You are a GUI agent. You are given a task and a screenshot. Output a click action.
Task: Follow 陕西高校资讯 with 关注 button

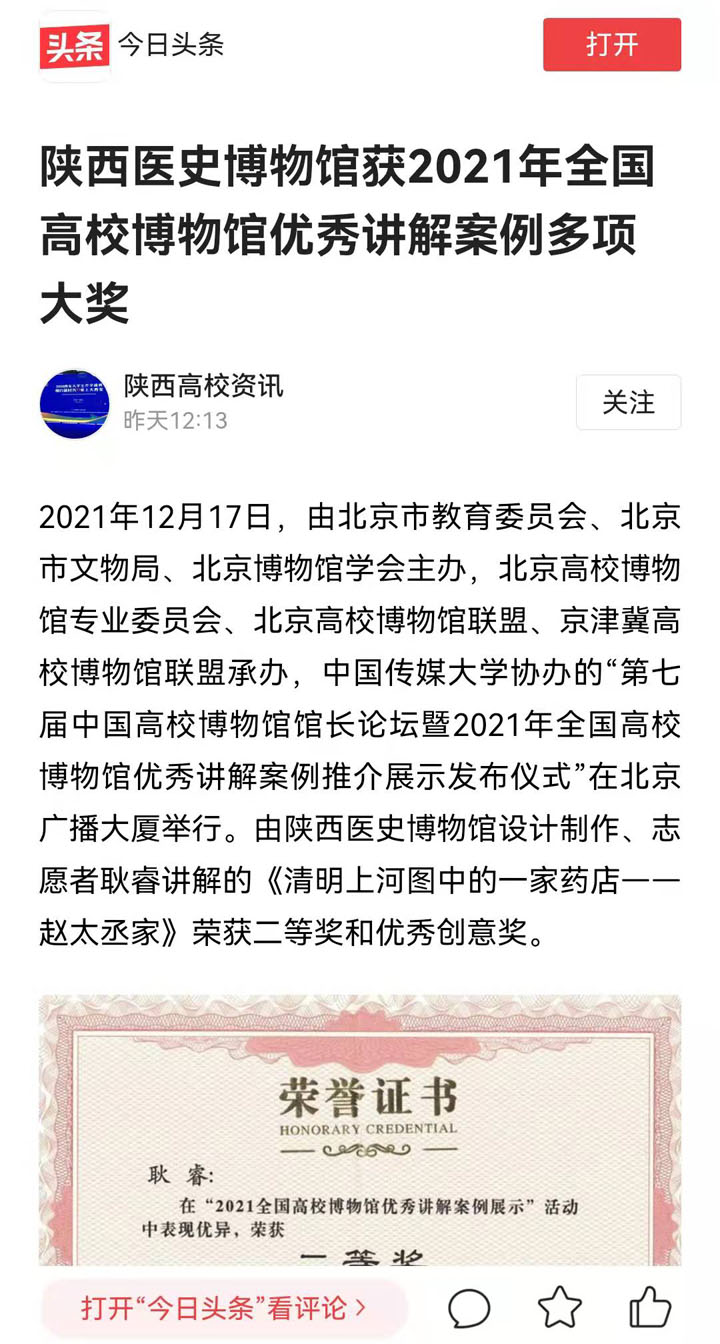(x=628, y=402)
